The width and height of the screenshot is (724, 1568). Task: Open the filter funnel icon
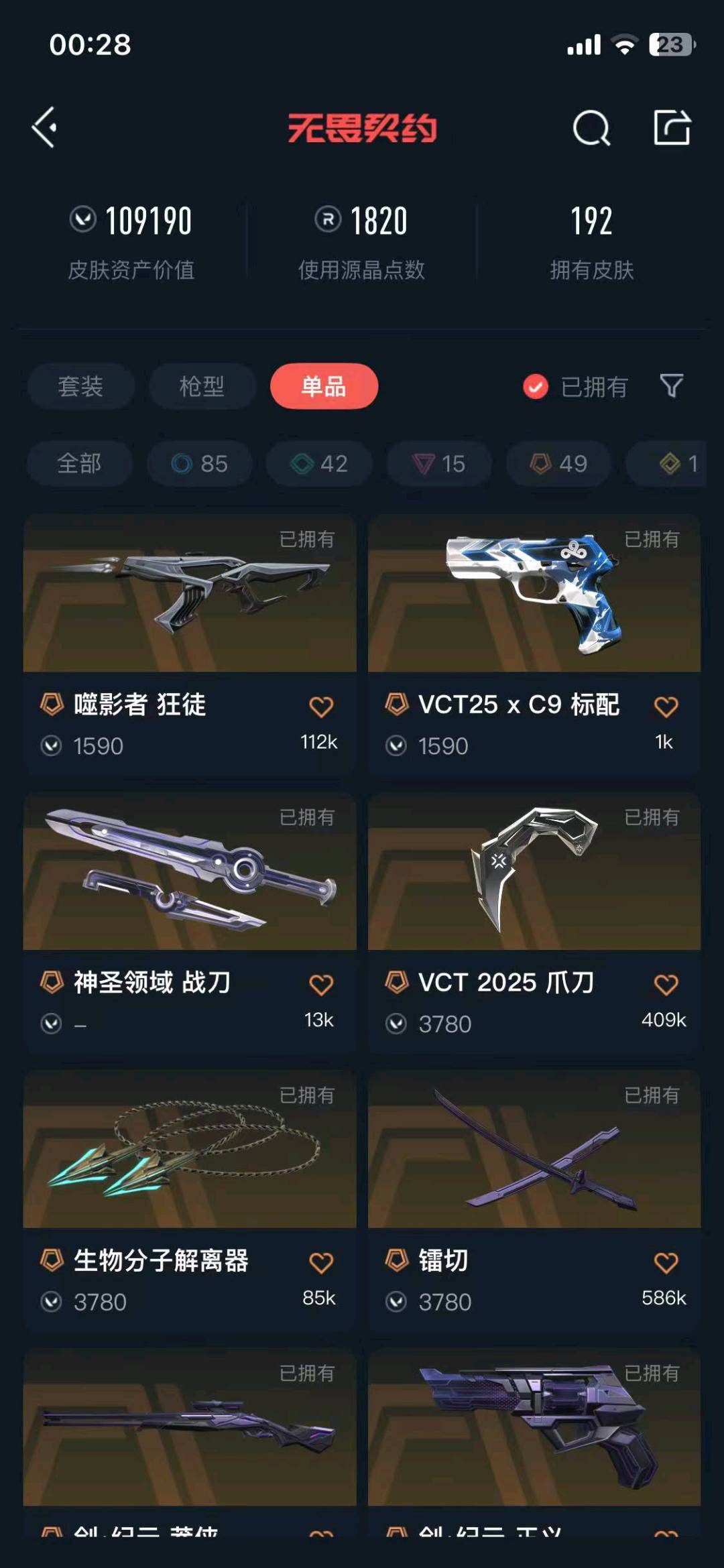[672, 386]
